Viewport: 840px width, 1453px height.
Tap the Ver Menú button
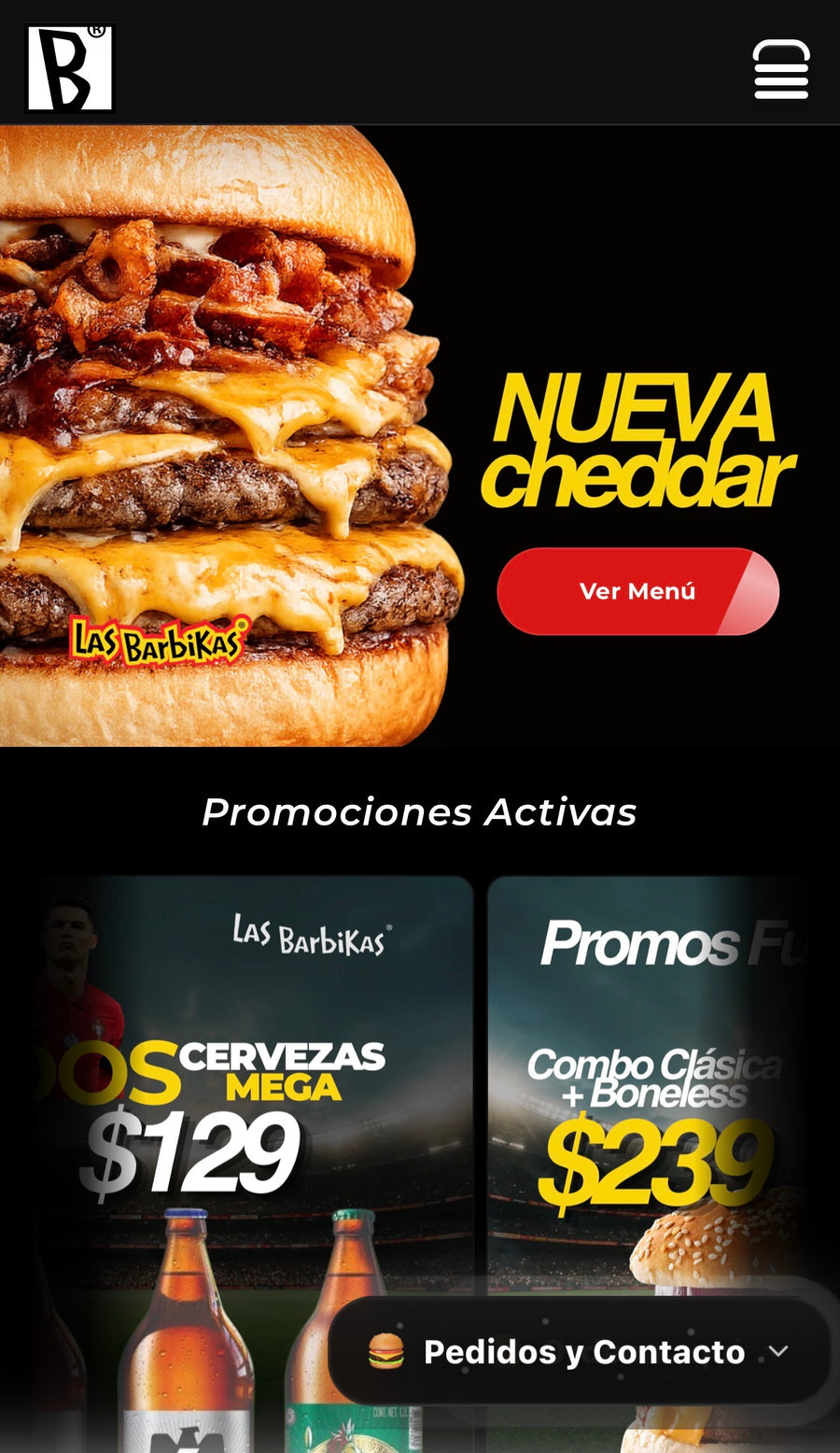point(638,591)
